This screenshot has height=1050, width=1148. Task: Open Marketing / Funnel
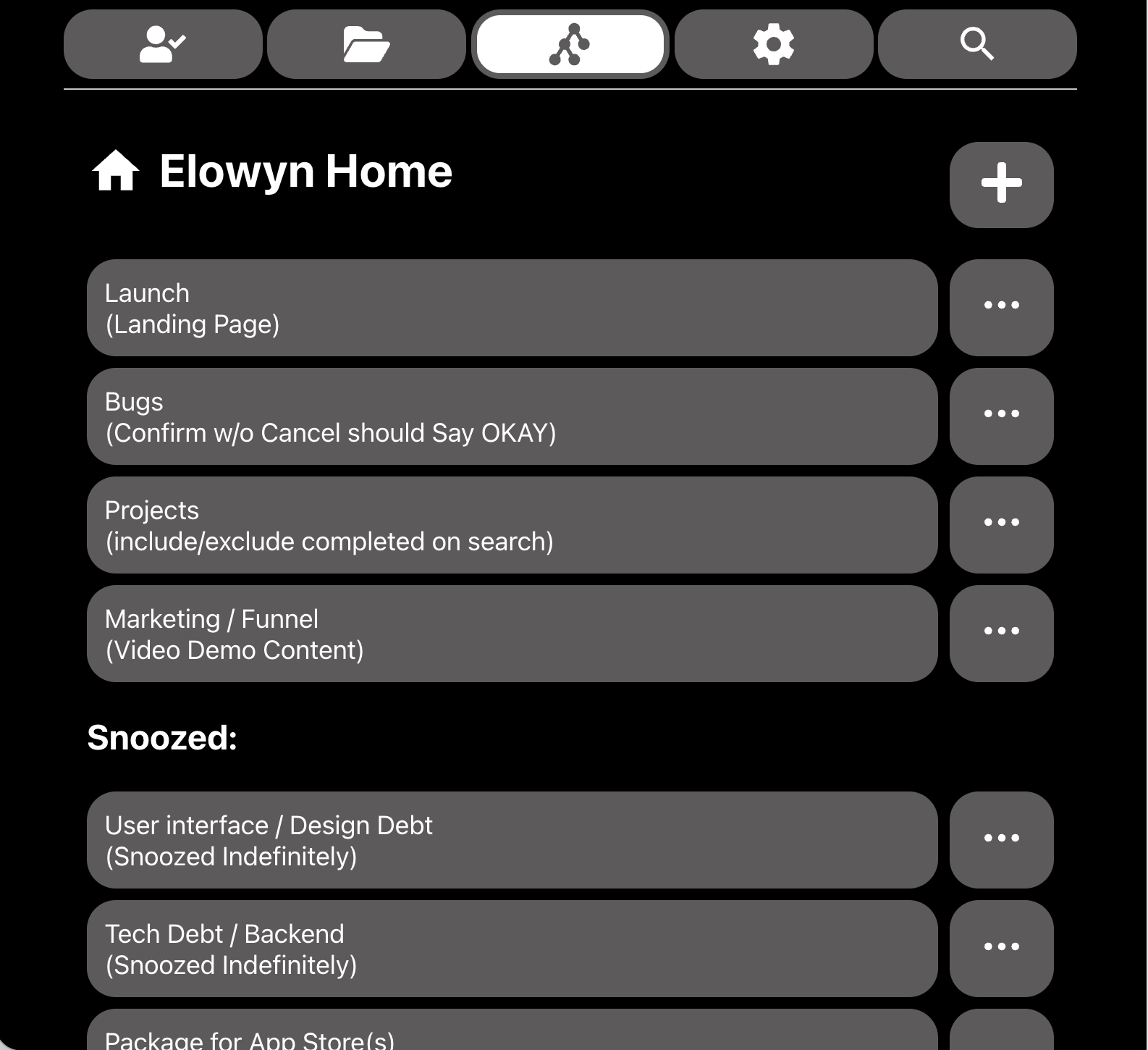click(x=512, y=634)
